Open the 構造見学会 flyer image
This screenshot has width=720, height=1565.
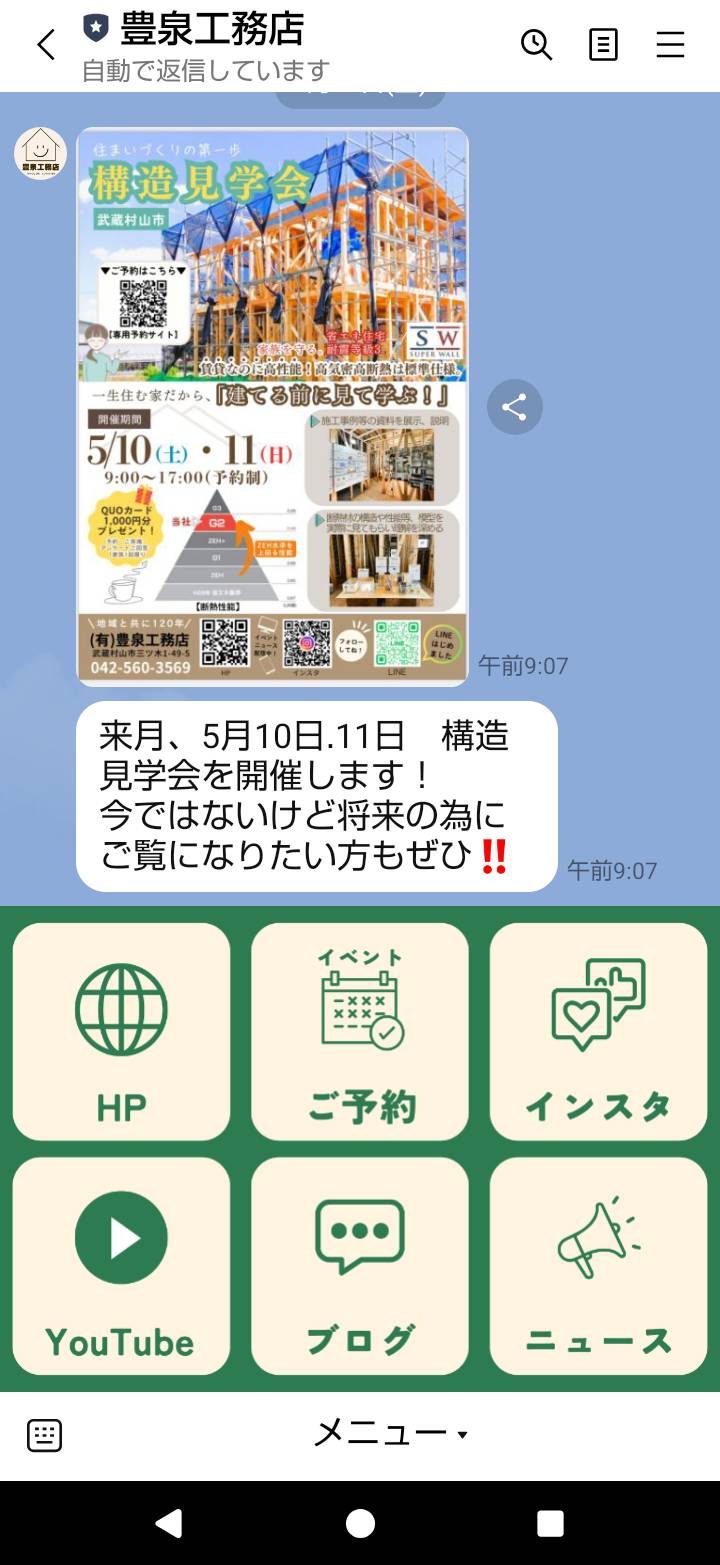(x=272, y=407)
